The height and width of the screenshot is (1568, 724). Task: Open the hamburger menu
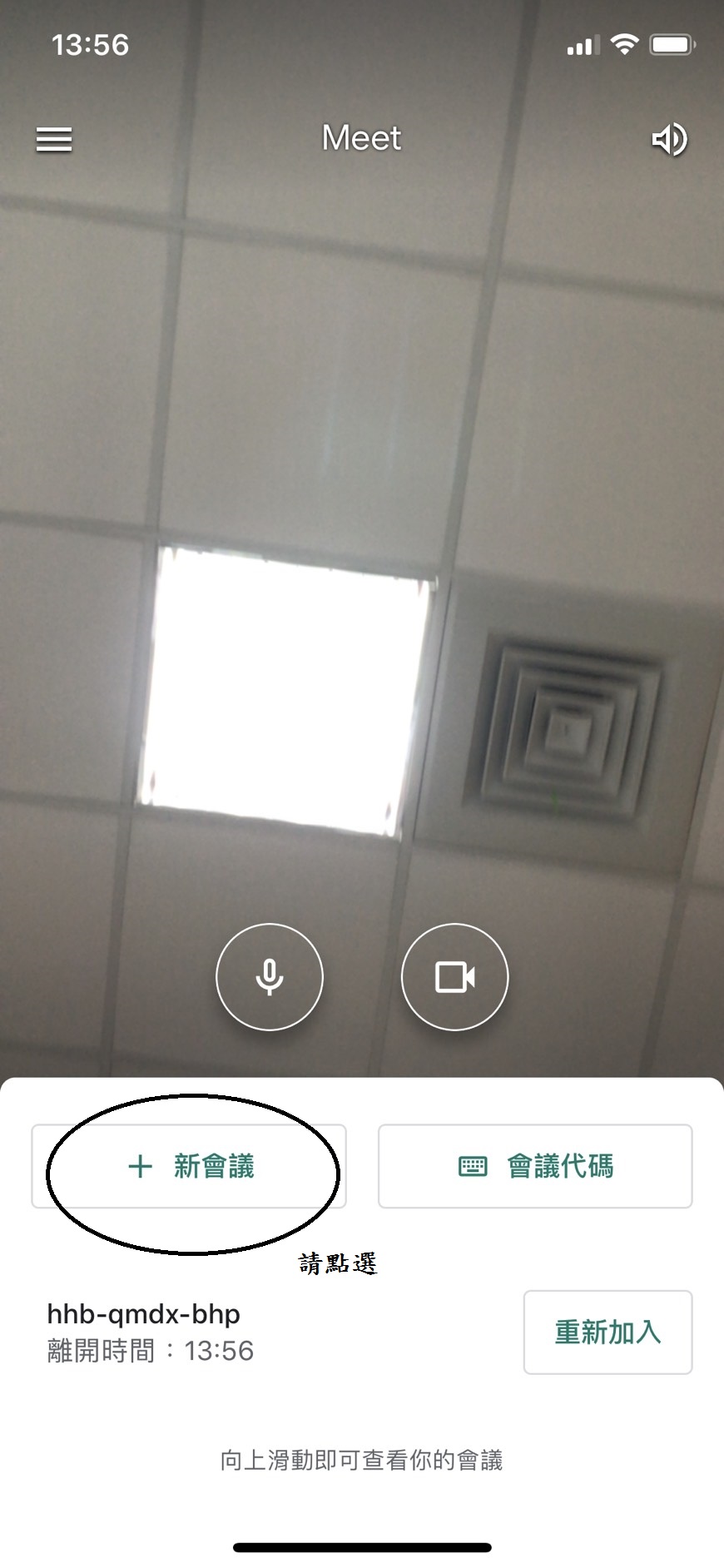[54, 139]
